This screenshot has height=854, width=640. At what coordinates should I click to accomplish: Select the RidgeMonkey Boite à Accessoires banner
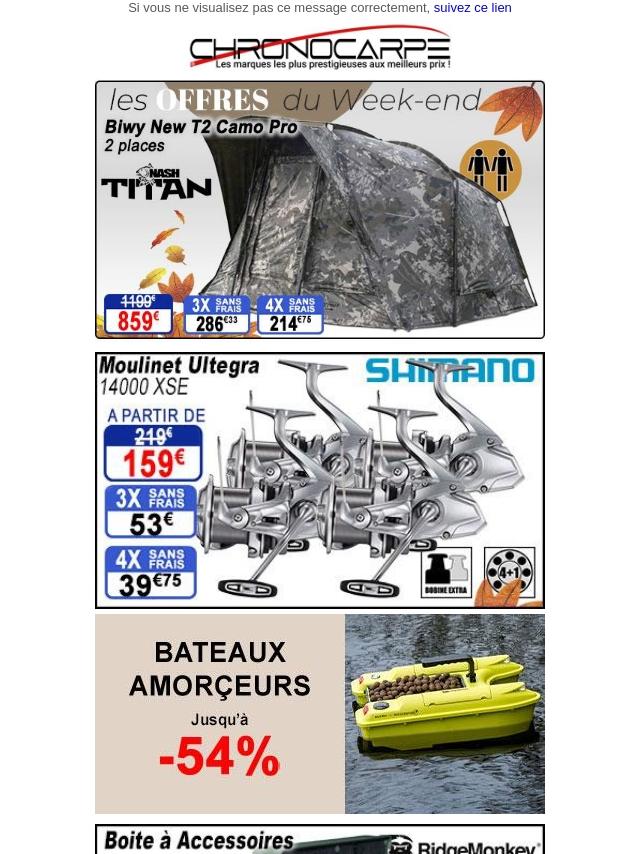point(320,840)
